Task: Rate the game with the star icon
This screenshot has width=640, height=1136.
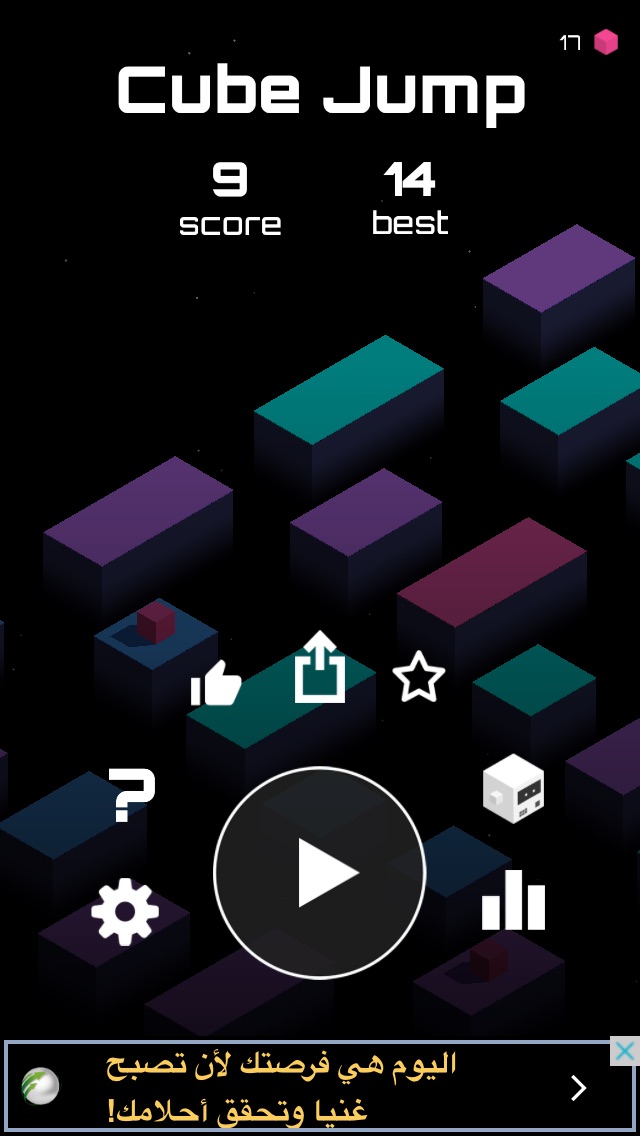Action: coord(419,676)
